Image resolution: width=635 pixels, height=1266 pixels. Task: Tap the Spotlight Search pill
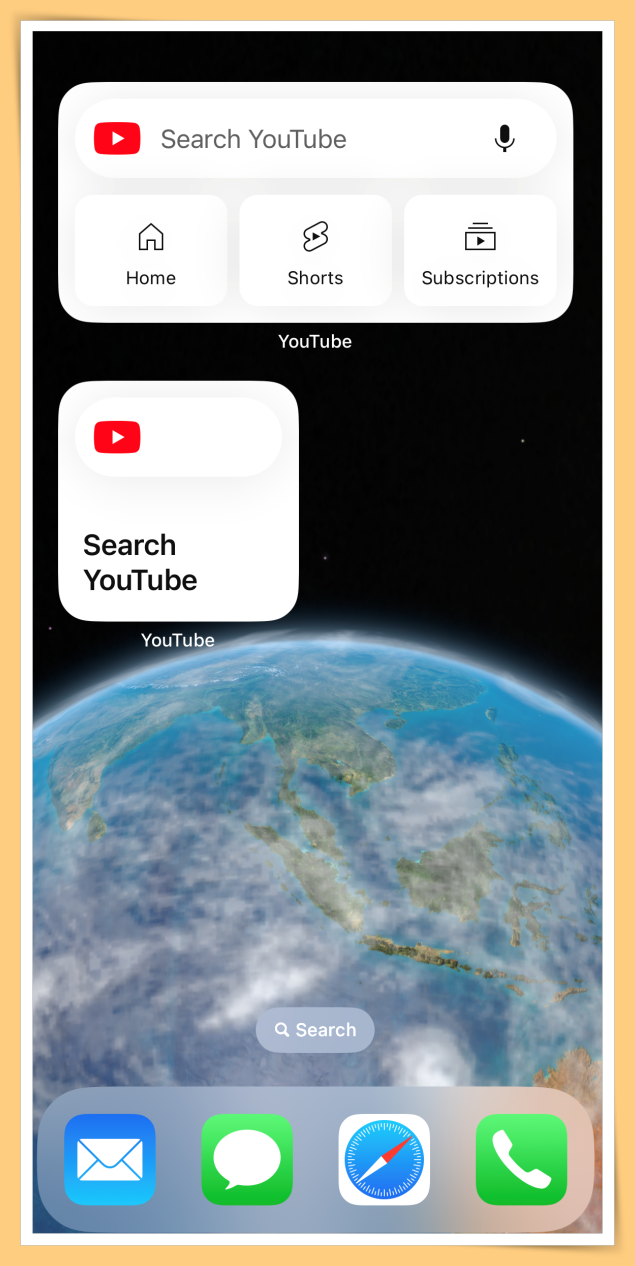(315, 1030)
